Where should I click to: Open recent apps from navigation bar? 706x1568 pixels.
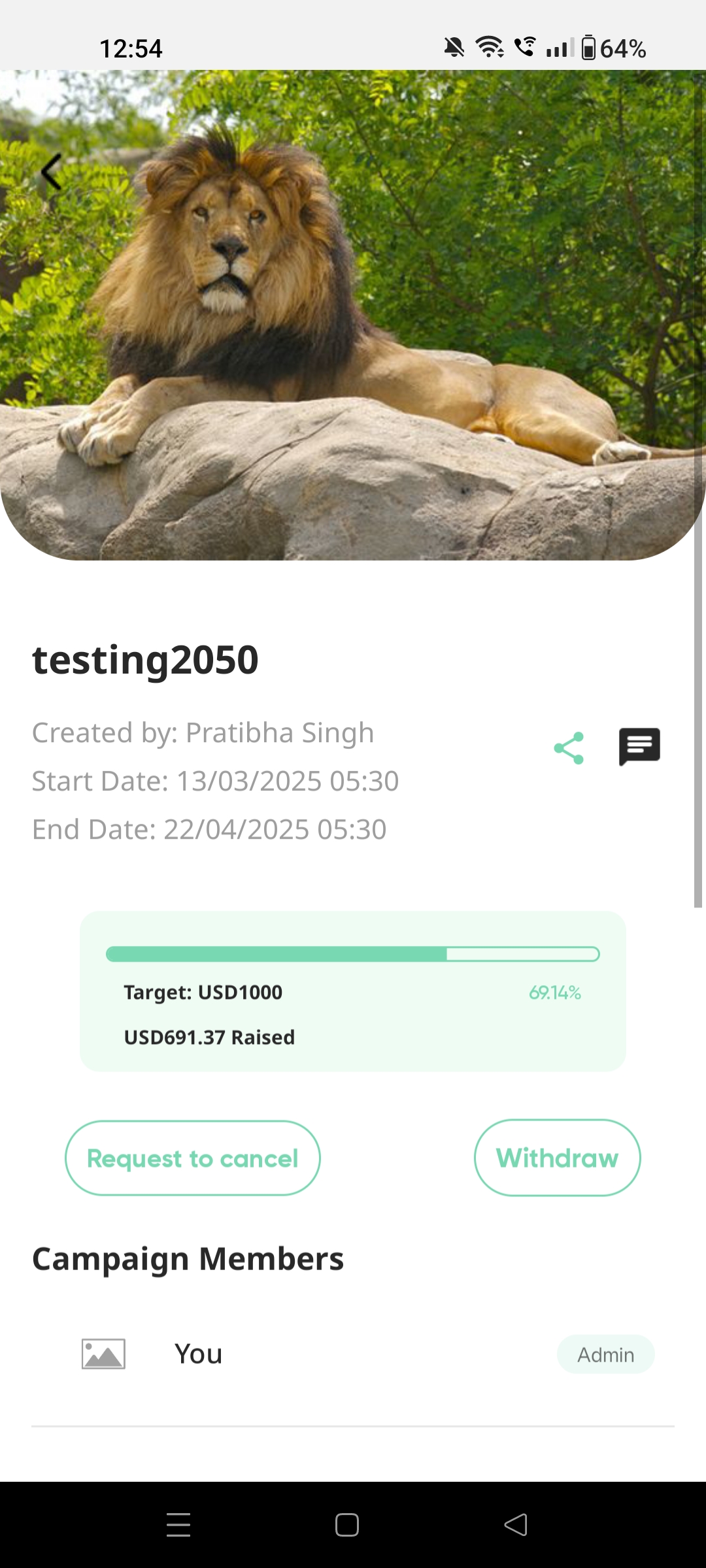(178, 1525)
